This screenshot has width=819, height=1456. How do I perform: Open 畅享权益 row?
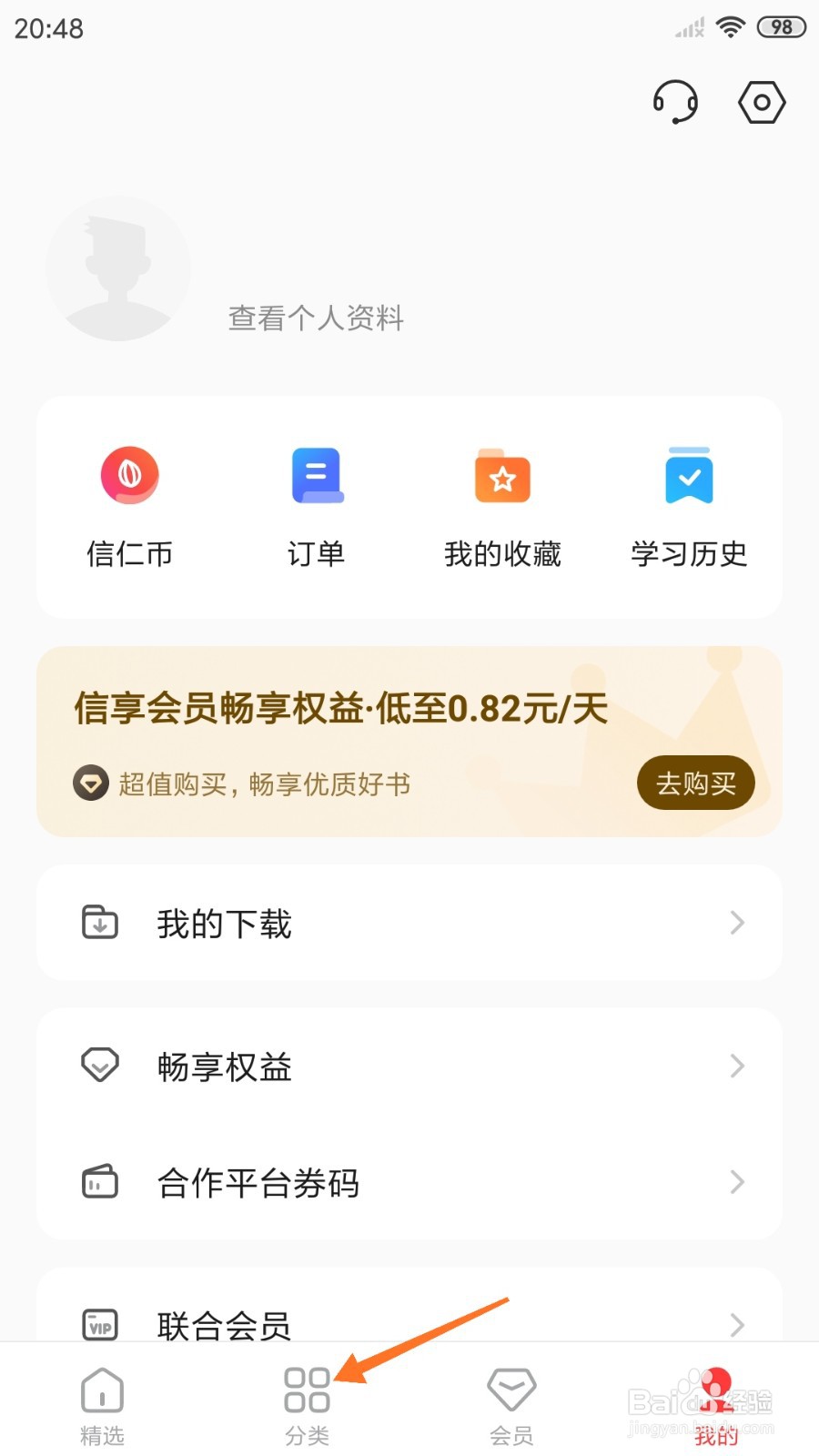coord(409,1066)
